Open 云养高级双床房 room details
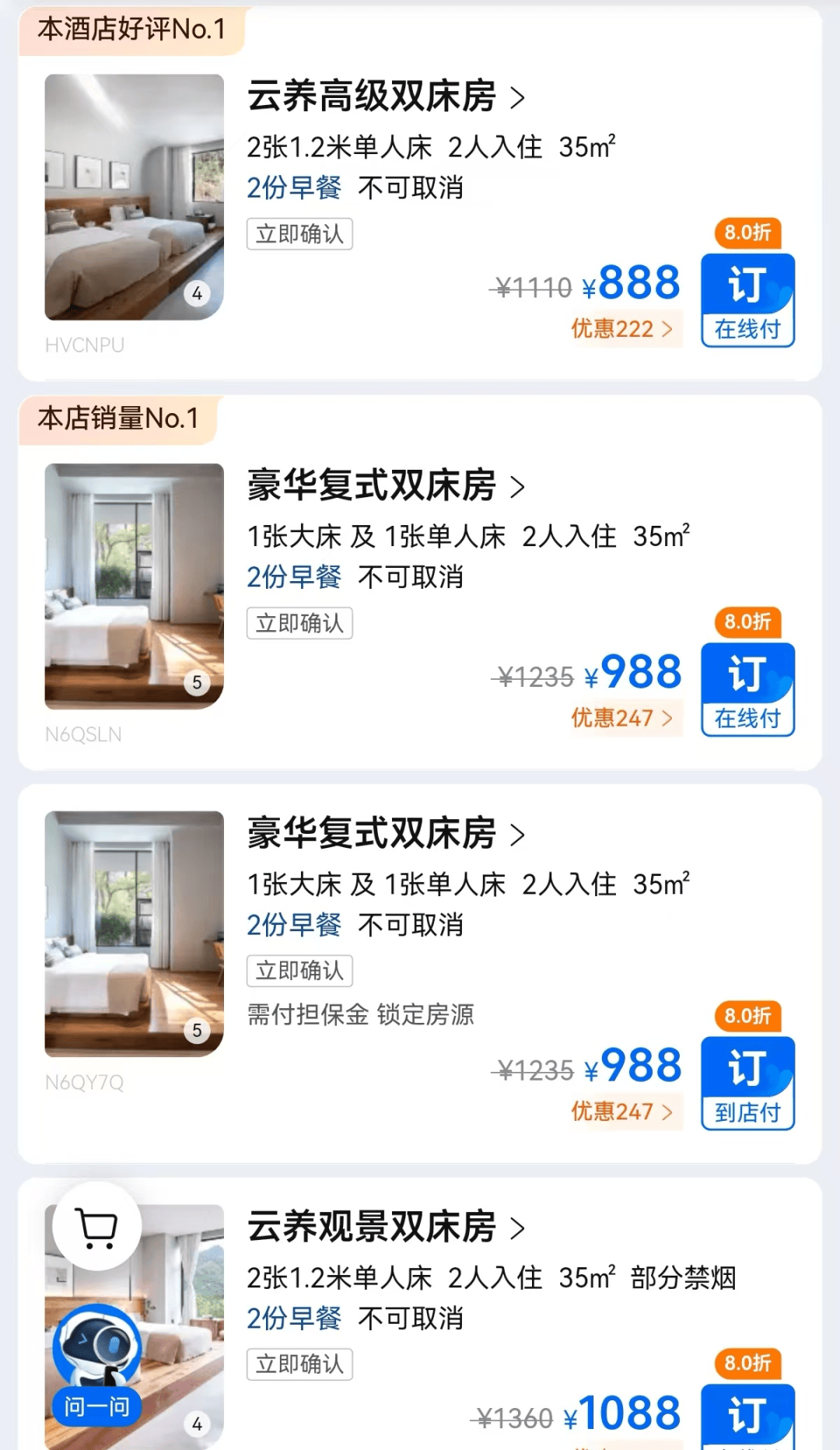This screenshot has height=1450, width=840. pos(386,96)
